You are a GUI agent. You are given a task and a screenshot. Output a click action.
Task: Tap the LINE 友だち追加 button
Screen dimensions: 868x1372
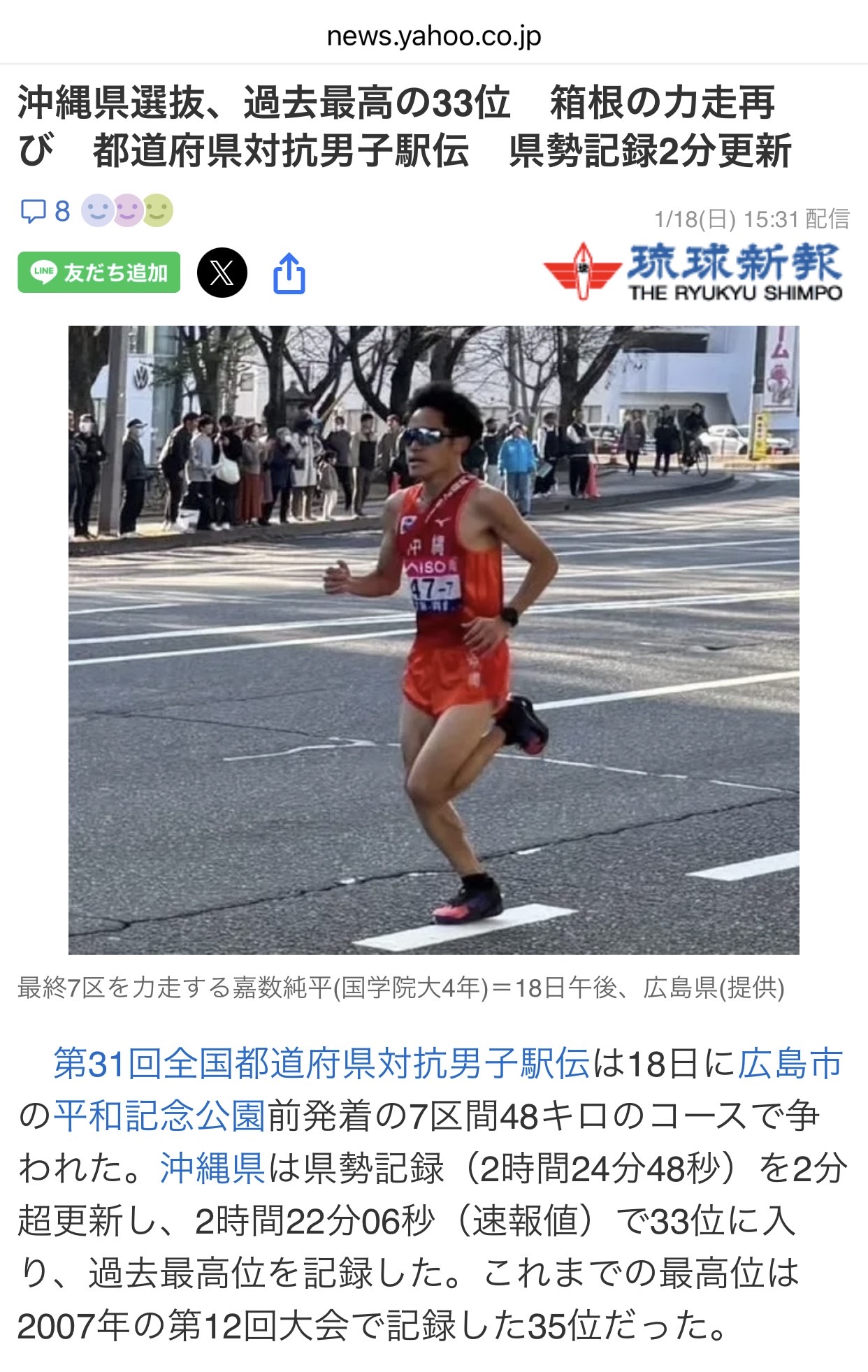click(x=99, y=273)
